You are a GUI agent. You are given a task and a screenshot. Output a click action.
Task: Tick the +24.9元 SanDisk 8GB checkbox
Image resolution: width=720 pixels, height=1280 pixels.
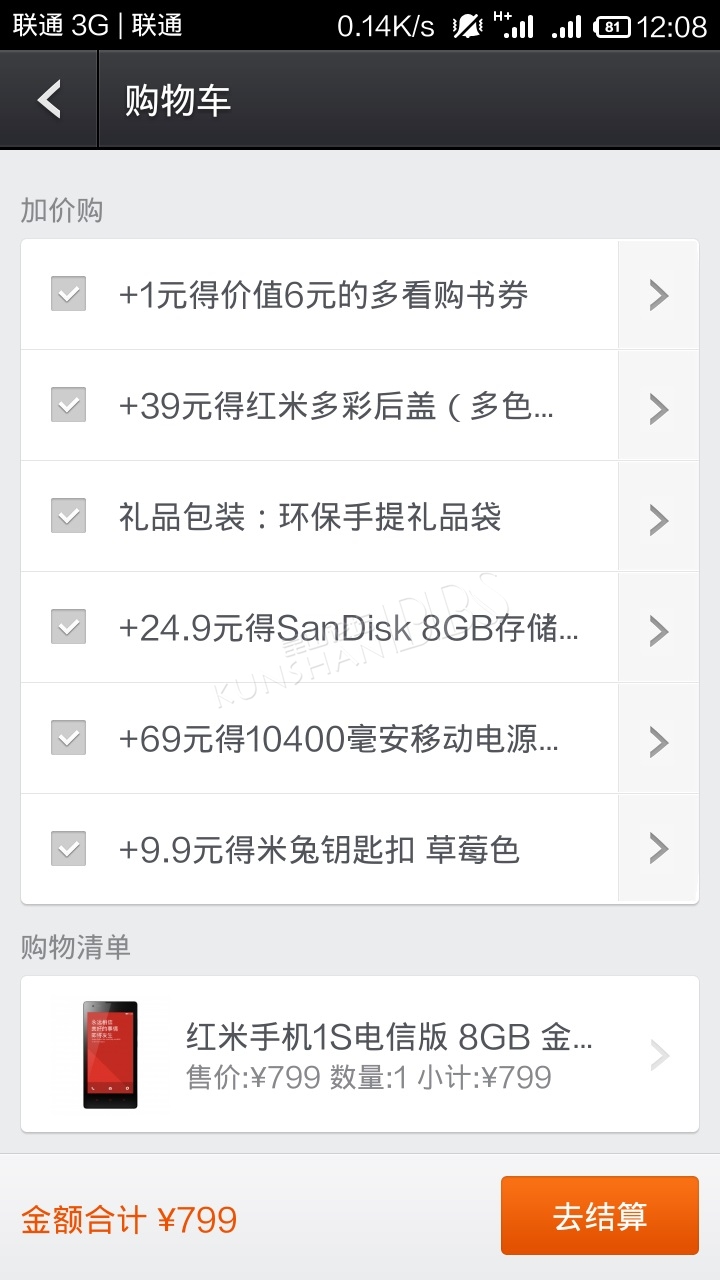tap(69, 627)
